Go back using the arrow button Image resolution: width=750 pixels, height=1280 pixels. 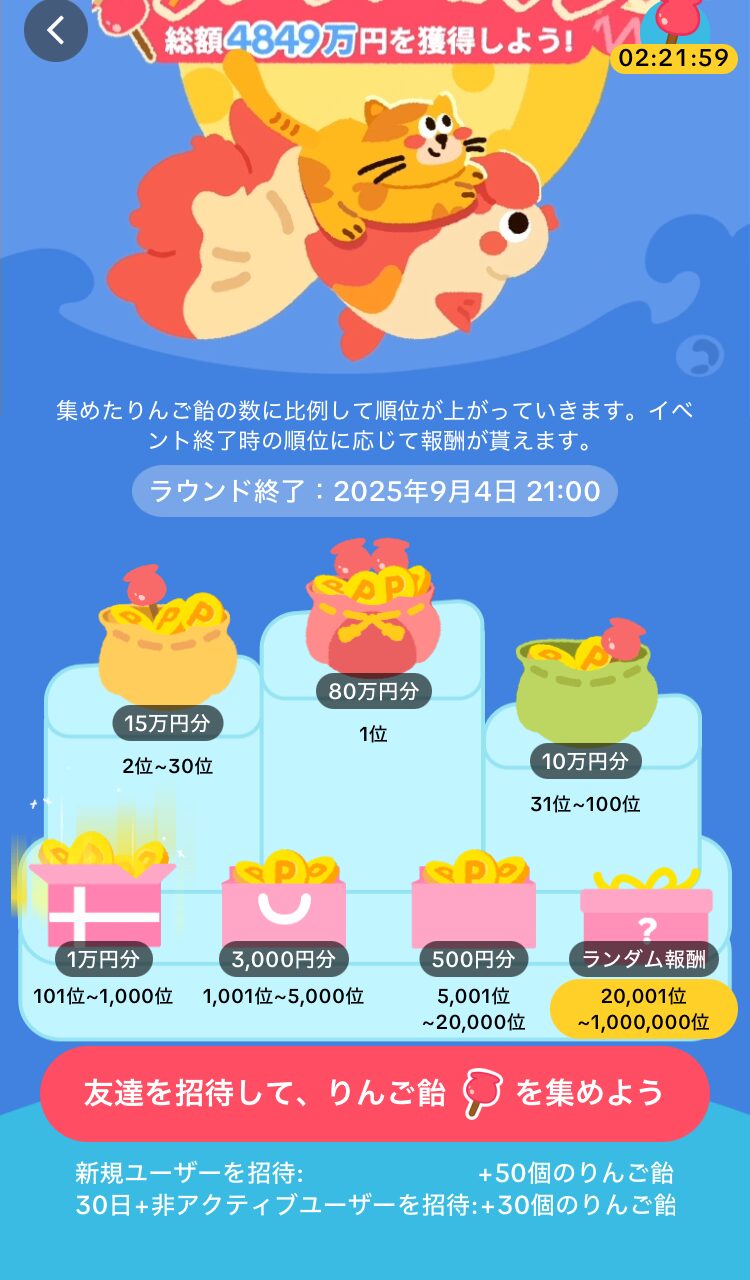pyautogui.click(x=56, y=31)
